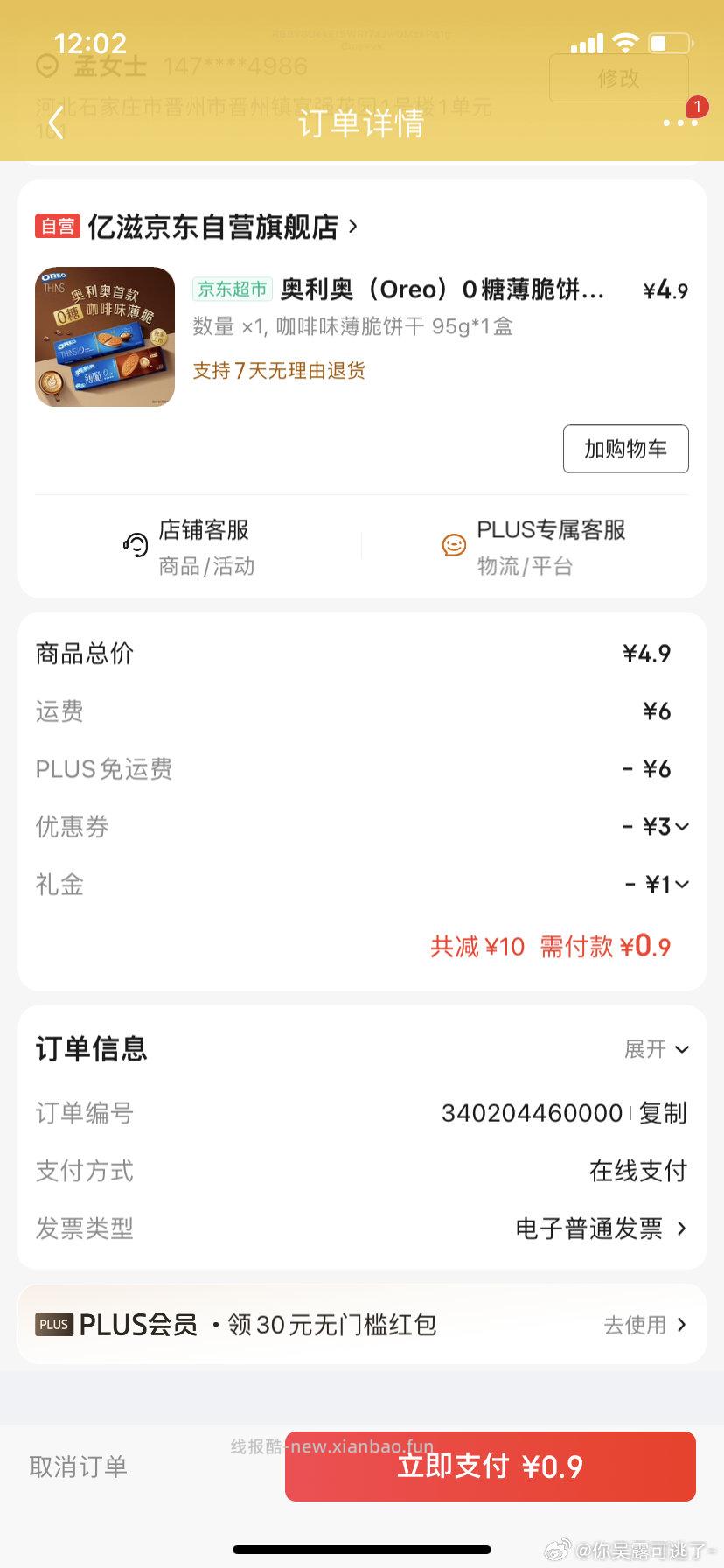Select the 自营 badge next to the store name
Viewport: 724px width, 1568px height.
pyautogui.click(x=58, y=227)
